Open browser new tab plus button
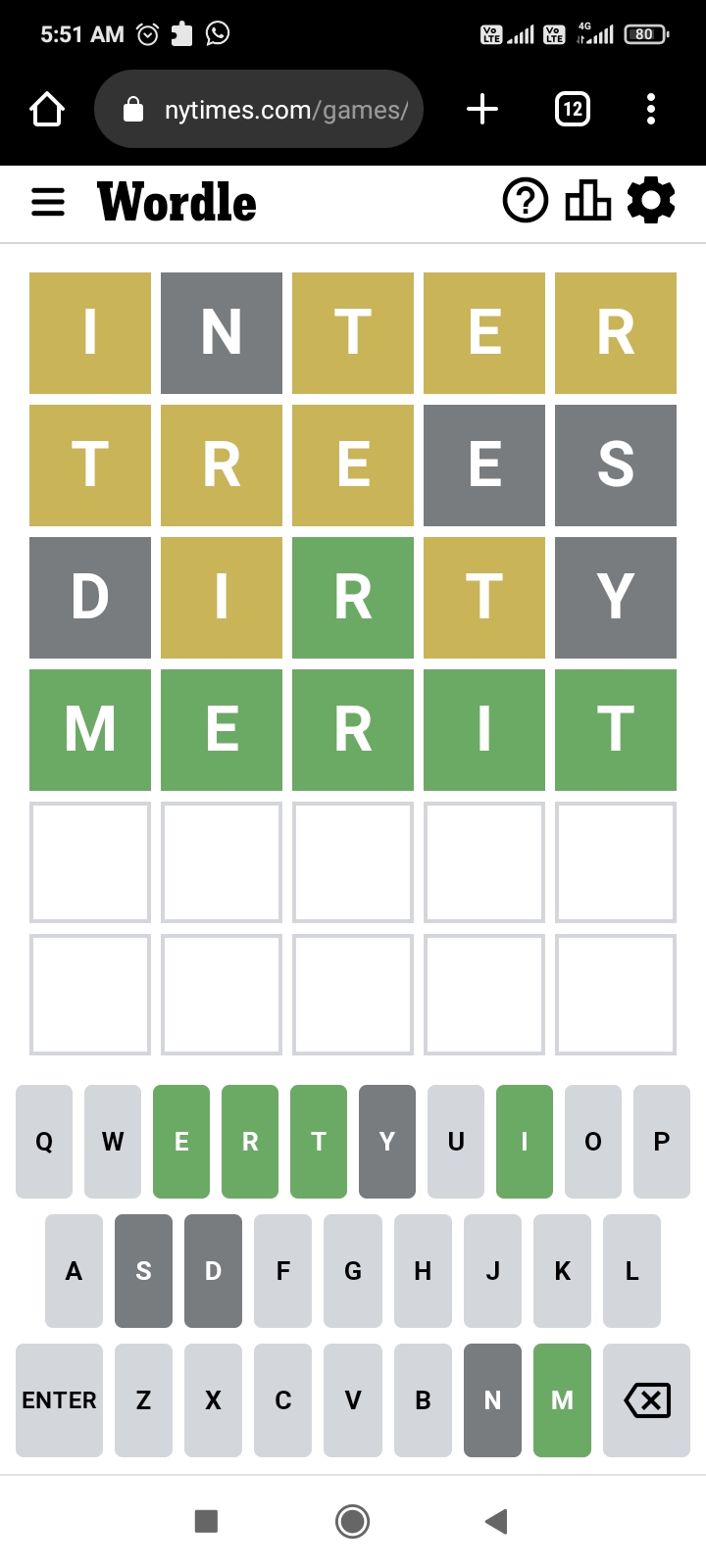Image resolution: width=706 pixels, height=1568 pixels. (x=482, y=109)
